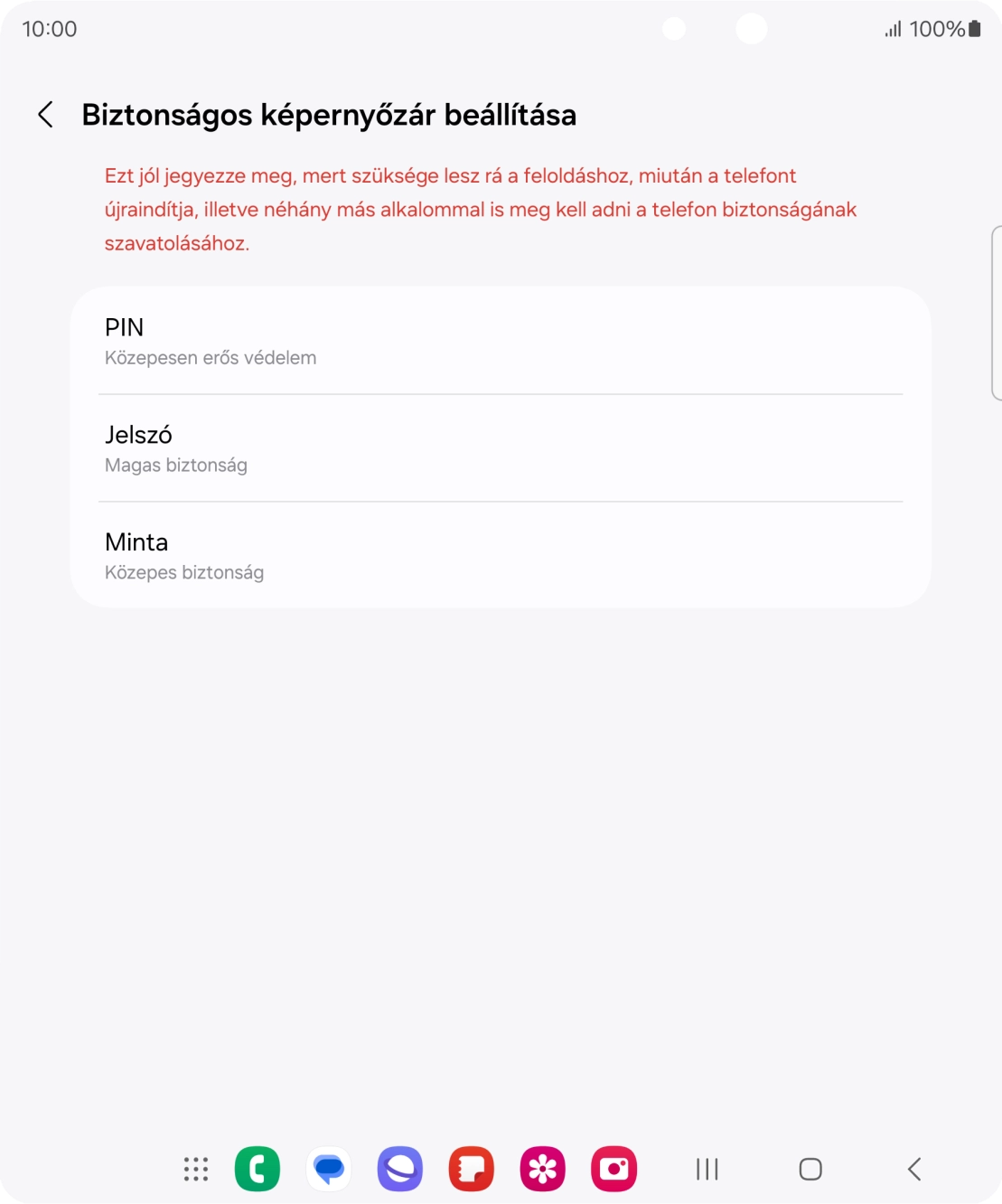Tap the signal strength indicator
Viewport: 1002px width, 1204px height.
pyautogui.click(x=891, y=28)
